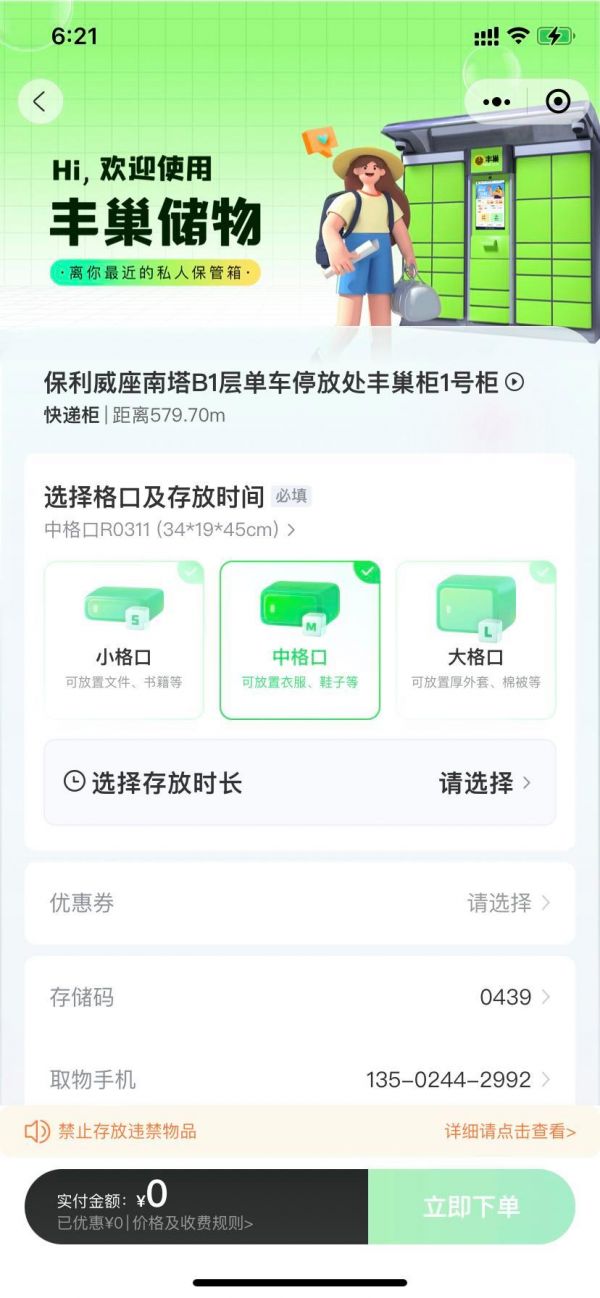
Task: Tap 立即下单 to place the order
Action: click(x=471, y=1206)
